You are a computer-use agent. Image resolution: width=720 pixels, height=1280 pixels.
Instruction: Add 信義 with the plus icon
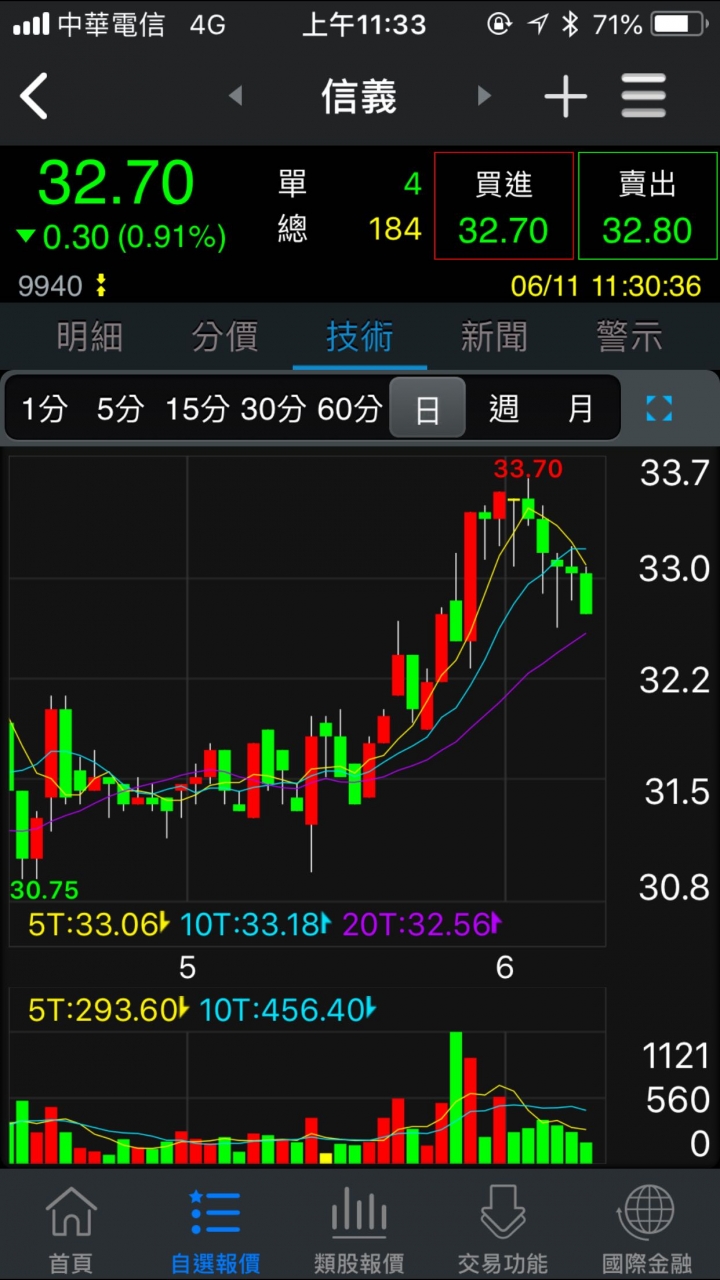point(565,97)
